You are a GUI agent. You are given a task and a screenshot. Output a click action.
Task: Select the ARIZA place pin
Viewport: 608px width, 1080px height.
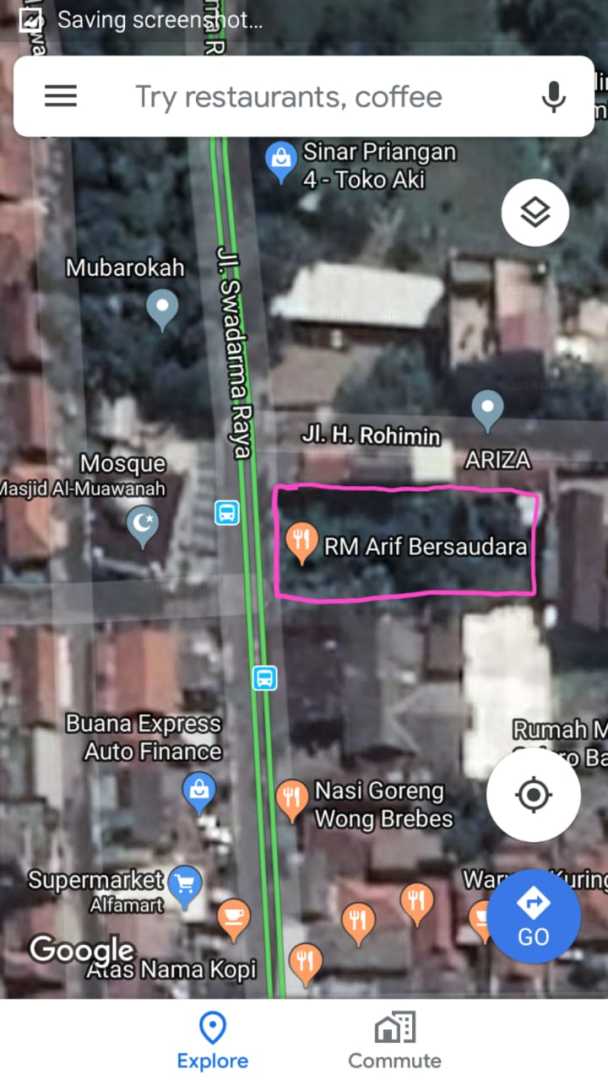click(487, 410)
